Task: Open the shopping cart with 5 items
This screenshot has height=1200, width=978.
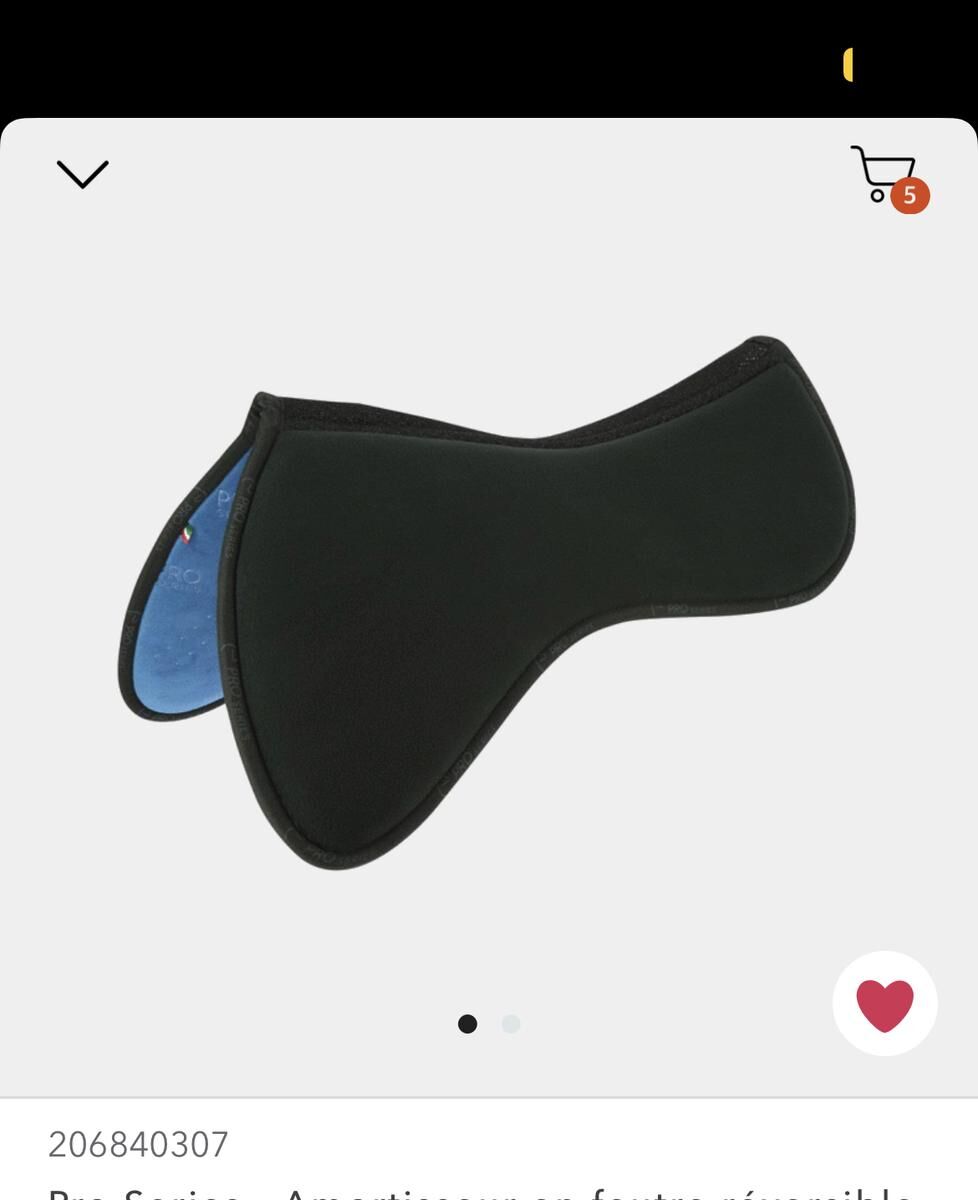Action: [x=886, y=177]
